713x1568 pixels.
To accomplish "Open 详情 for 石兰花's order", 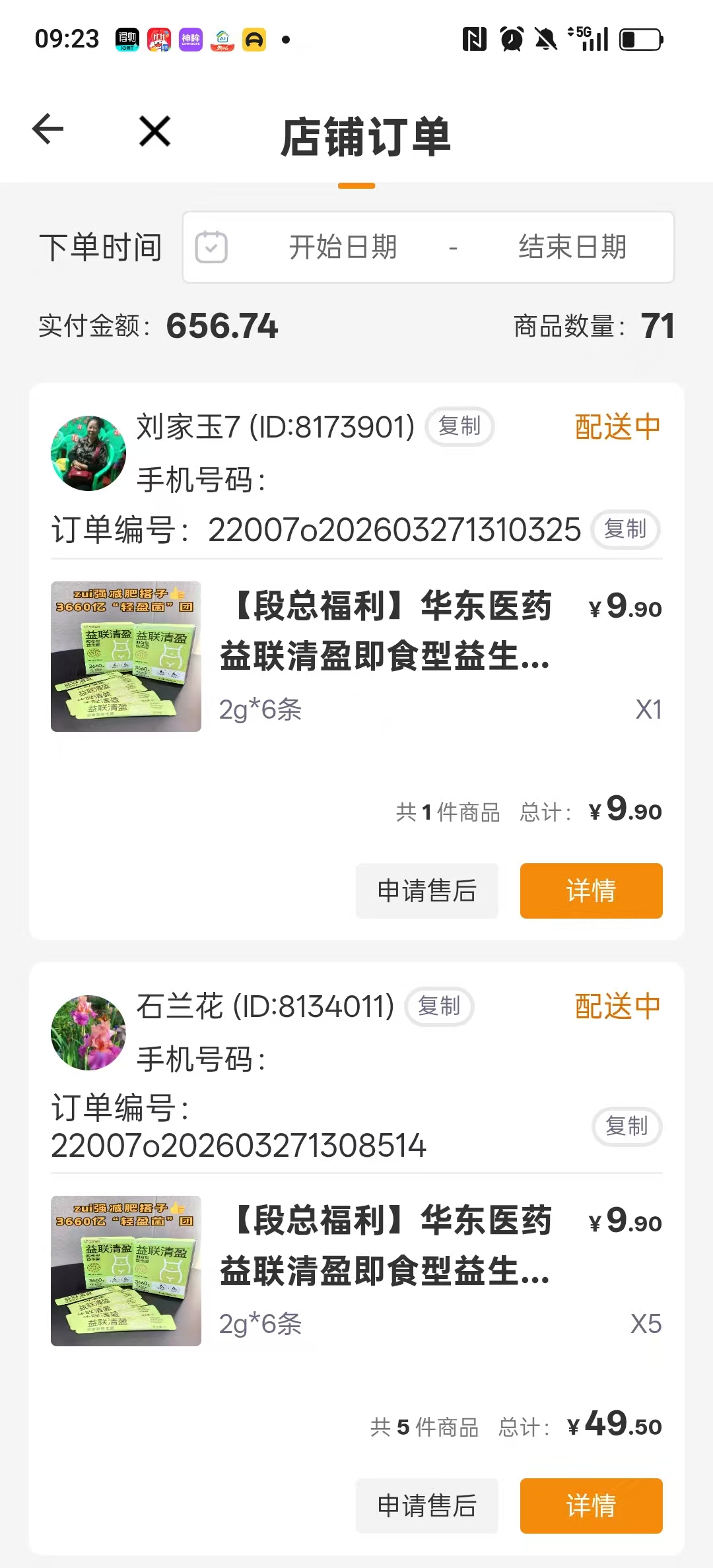I will point(592,1506).
